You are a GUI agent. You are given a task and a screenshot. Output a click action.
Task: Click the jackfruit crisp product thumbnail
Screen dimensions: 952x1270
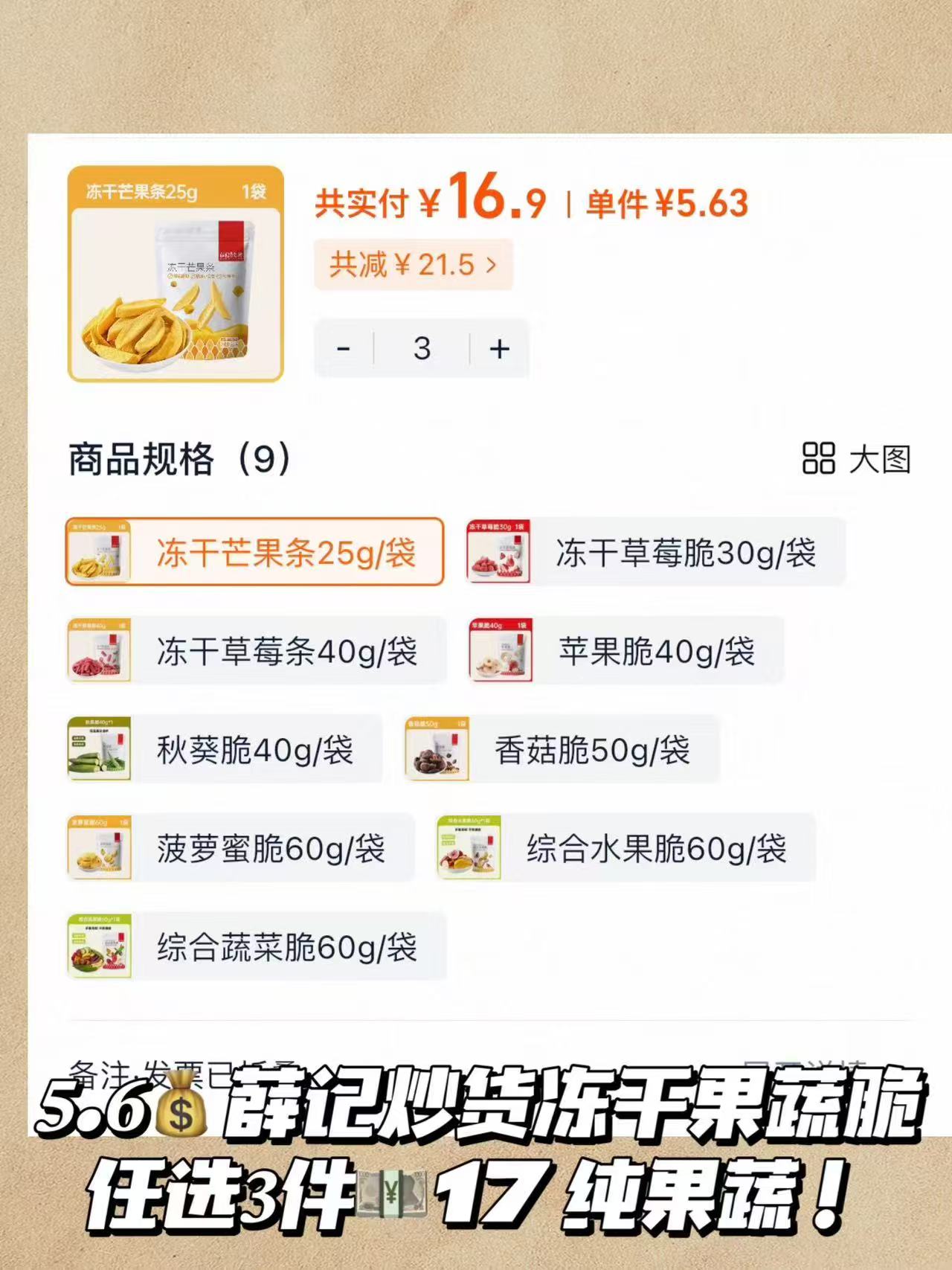[101, 848]
